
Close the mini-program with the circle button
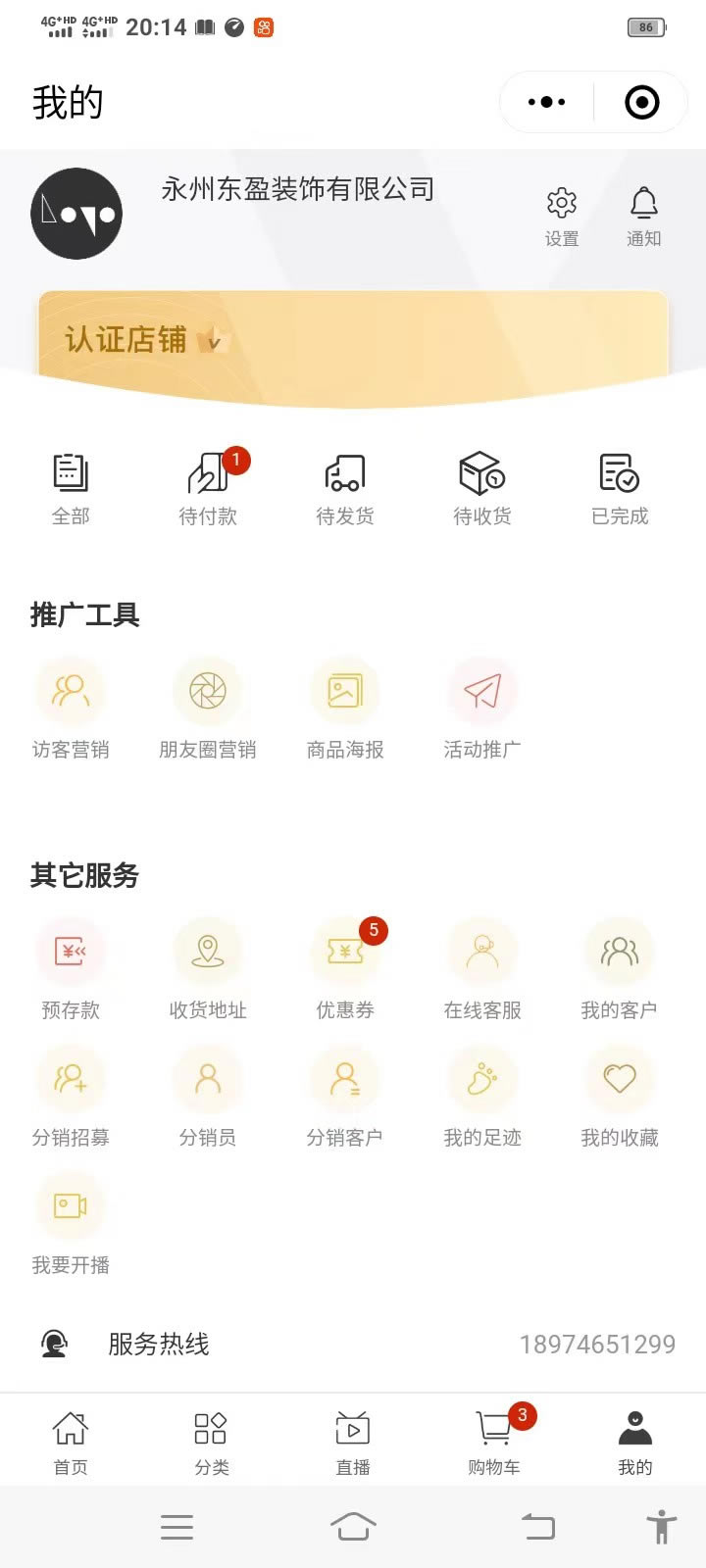pos(642,102)
